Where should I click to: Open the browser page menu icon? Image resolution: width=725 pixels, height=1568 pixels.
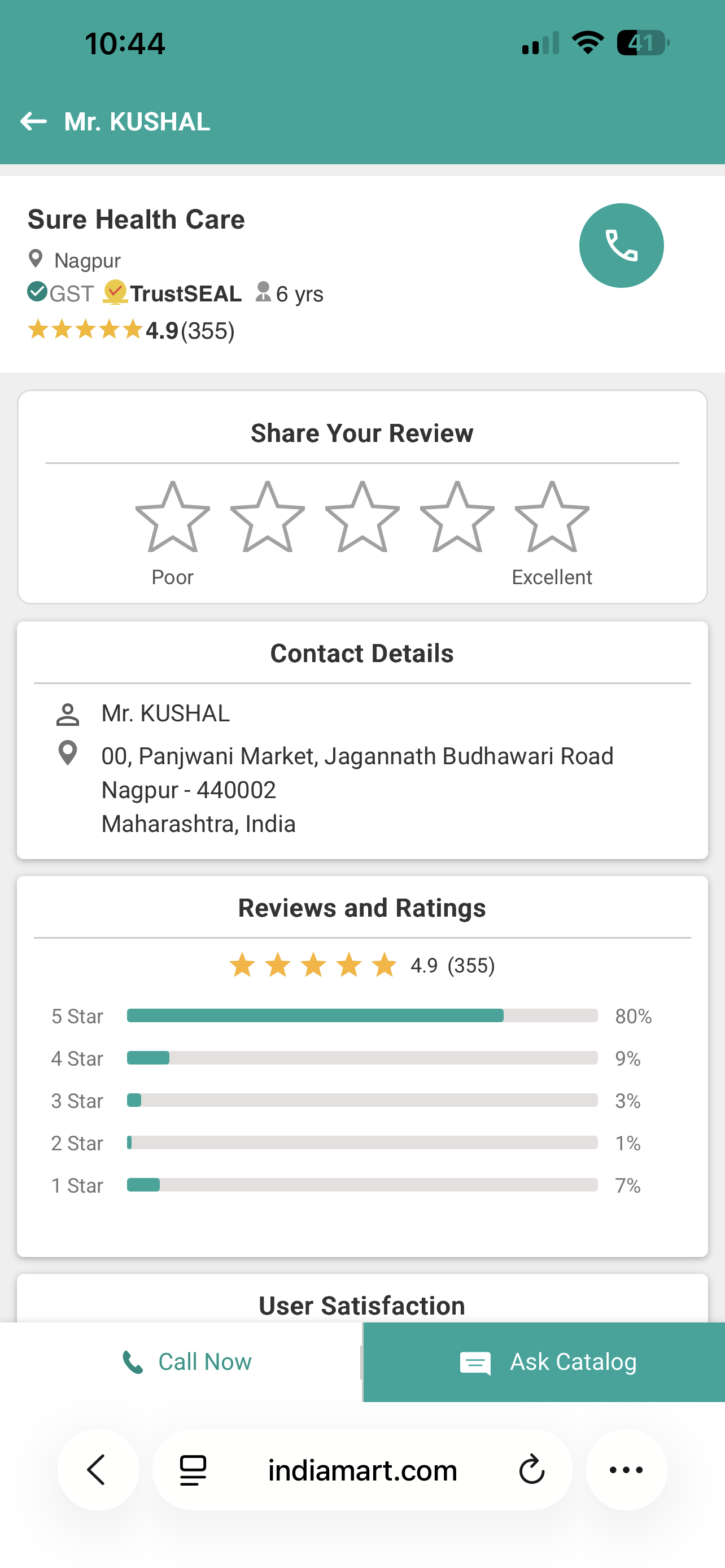coord(194,1470)
